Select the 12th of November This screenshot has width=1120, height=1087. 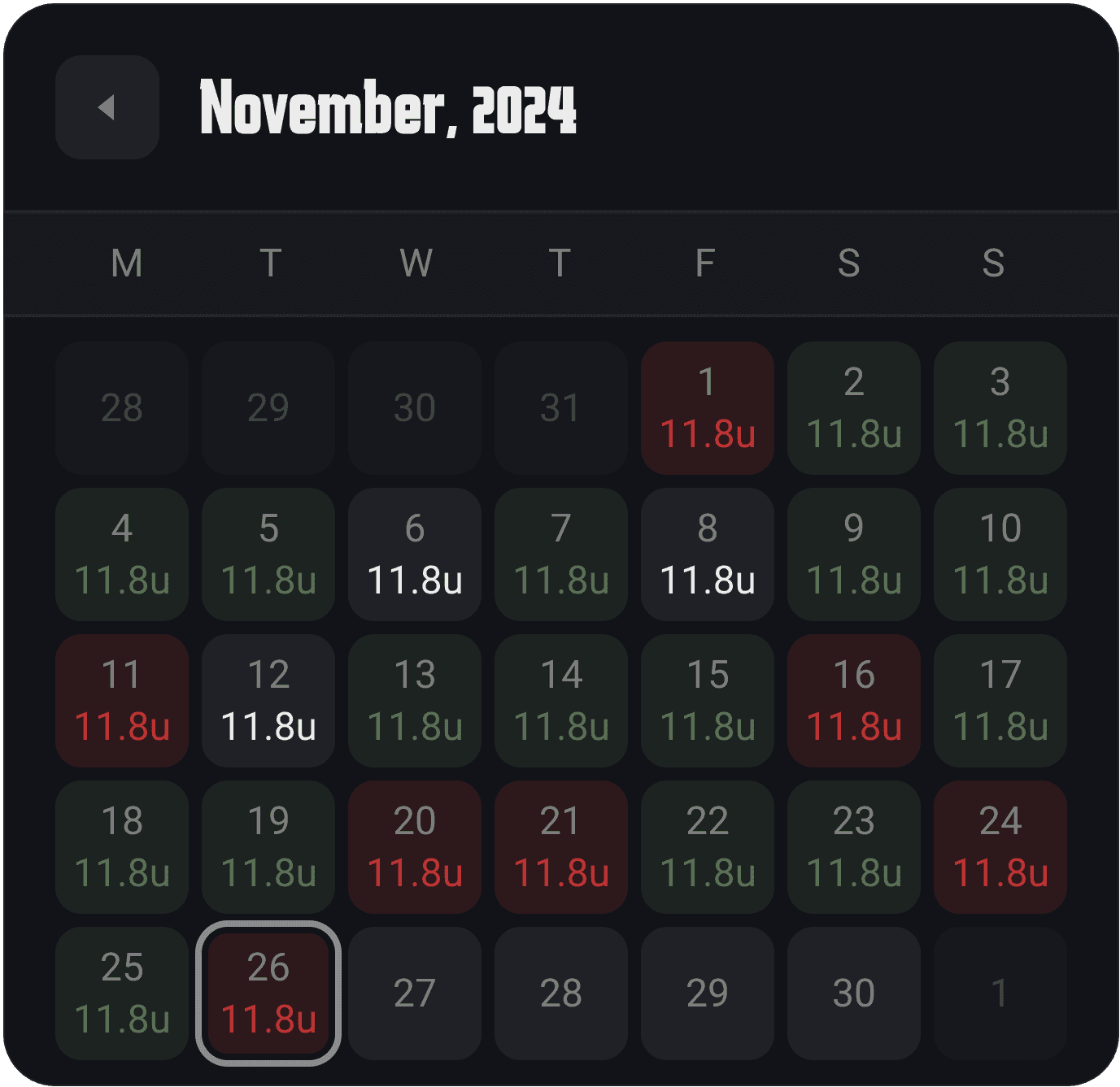click(268, 700)
